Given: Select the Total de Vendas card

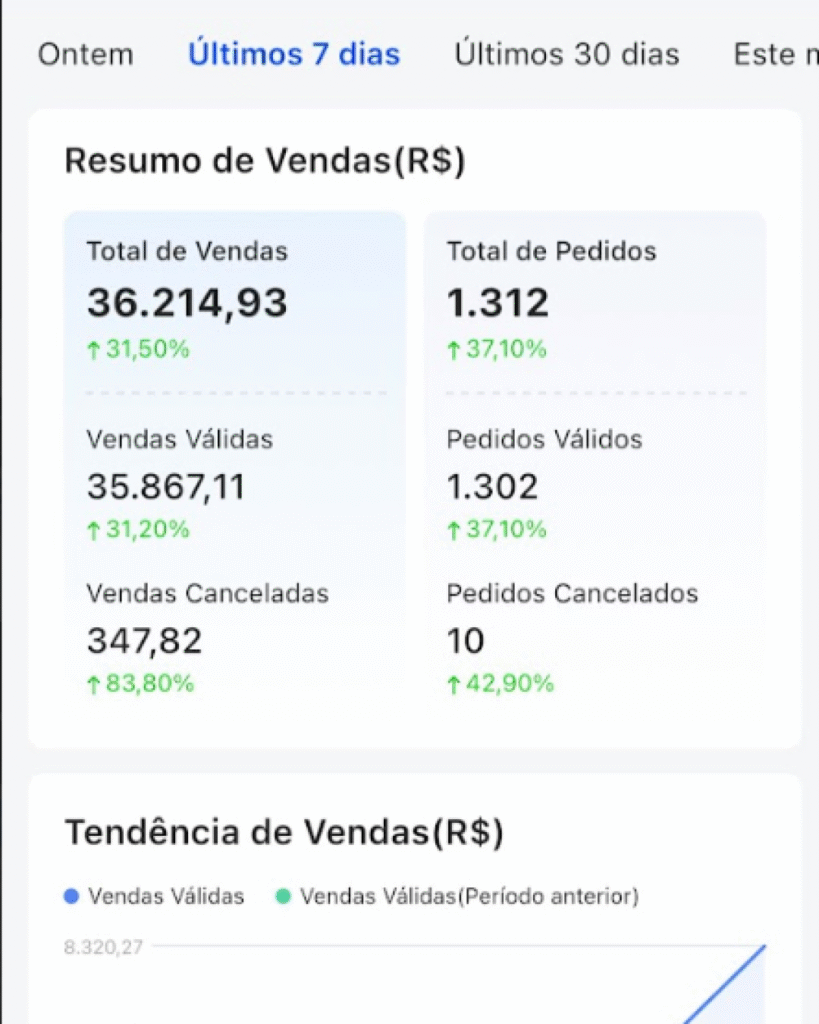Looking at the screenshot, I should click(x=235, y=300).
